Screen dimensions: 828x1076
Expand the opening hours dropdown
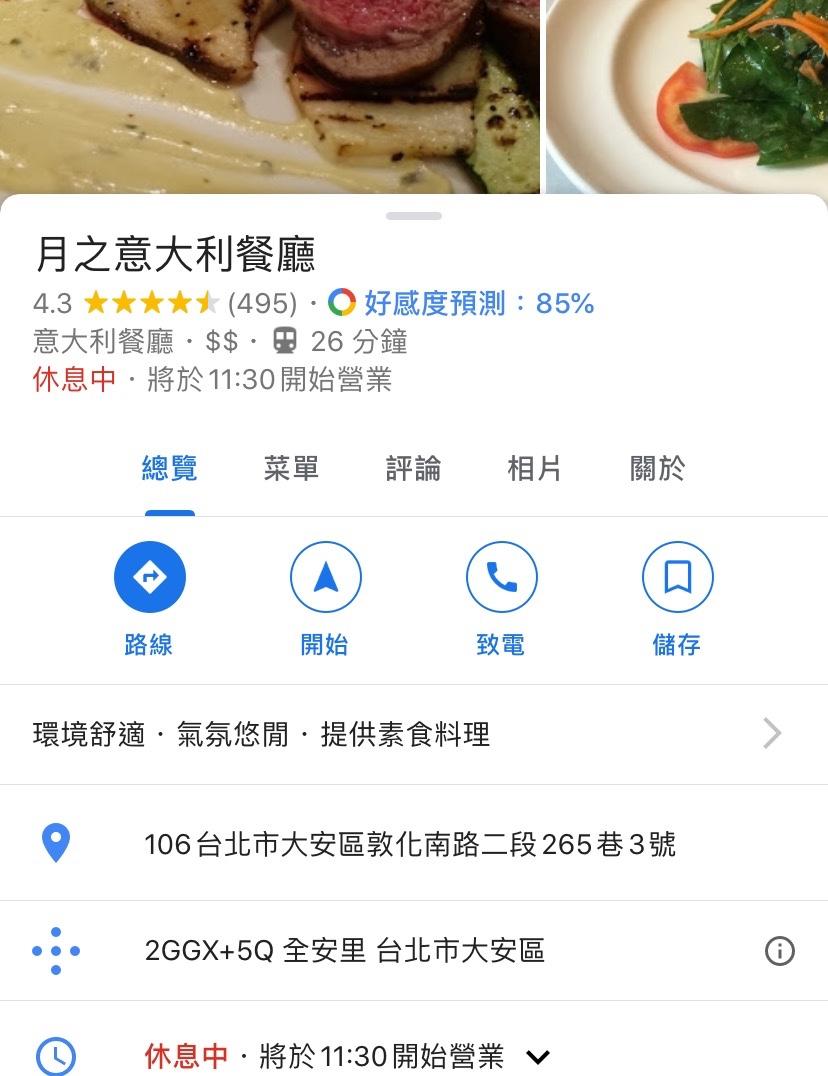(538, 1057)
